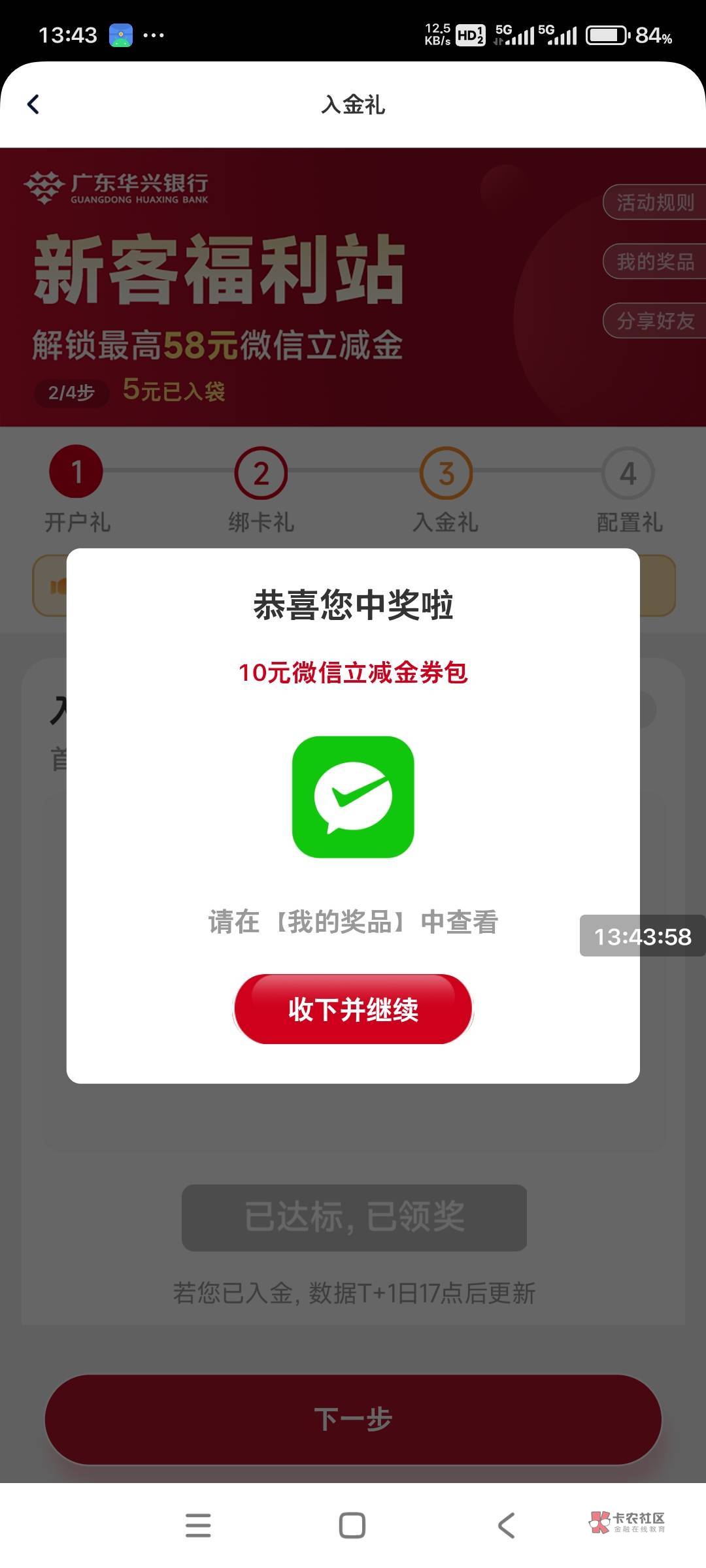Tap the 下一步 next step button
Screen dimensions: 706x1568
tap(353, 1419)
